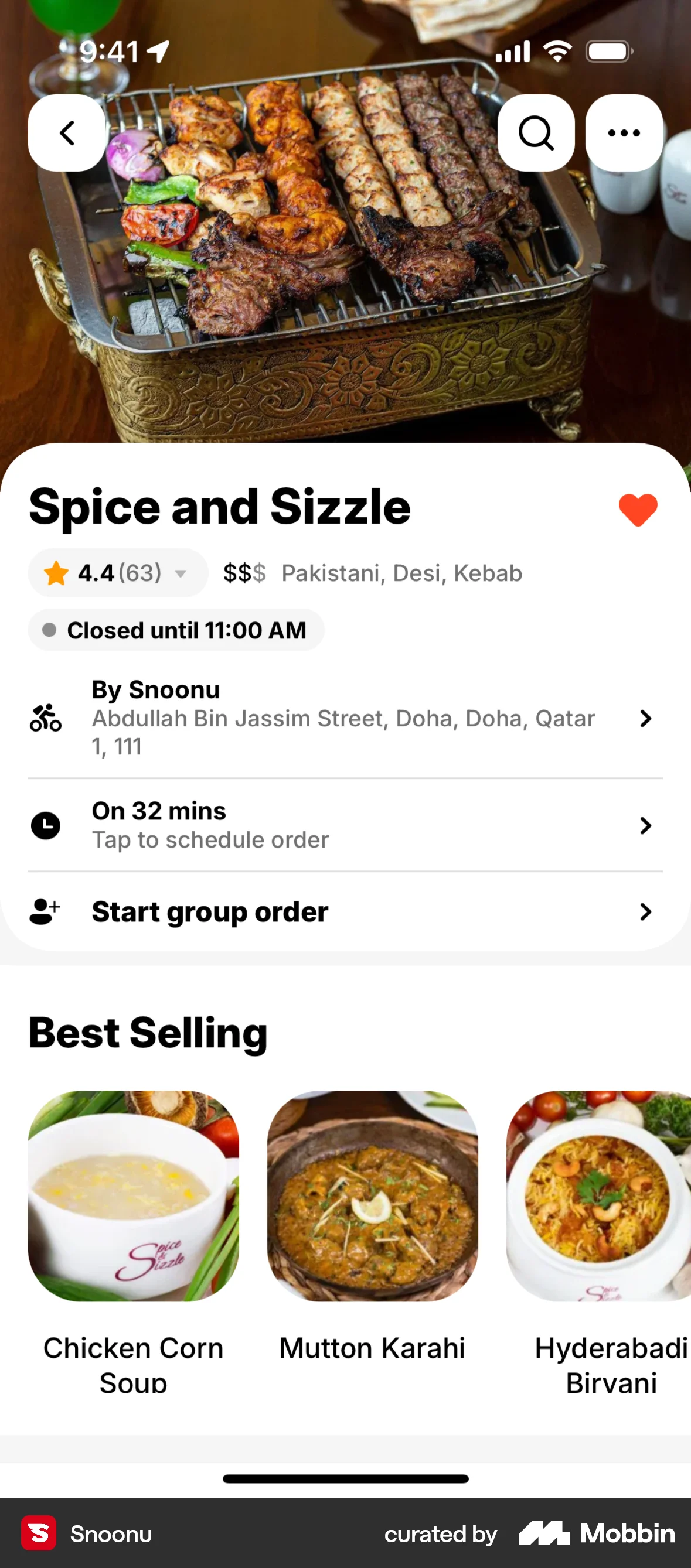Open the delivery address chevron
The width and height of the screenshot is (691, 1568).
pyautogui.click(x=646, y=719)
